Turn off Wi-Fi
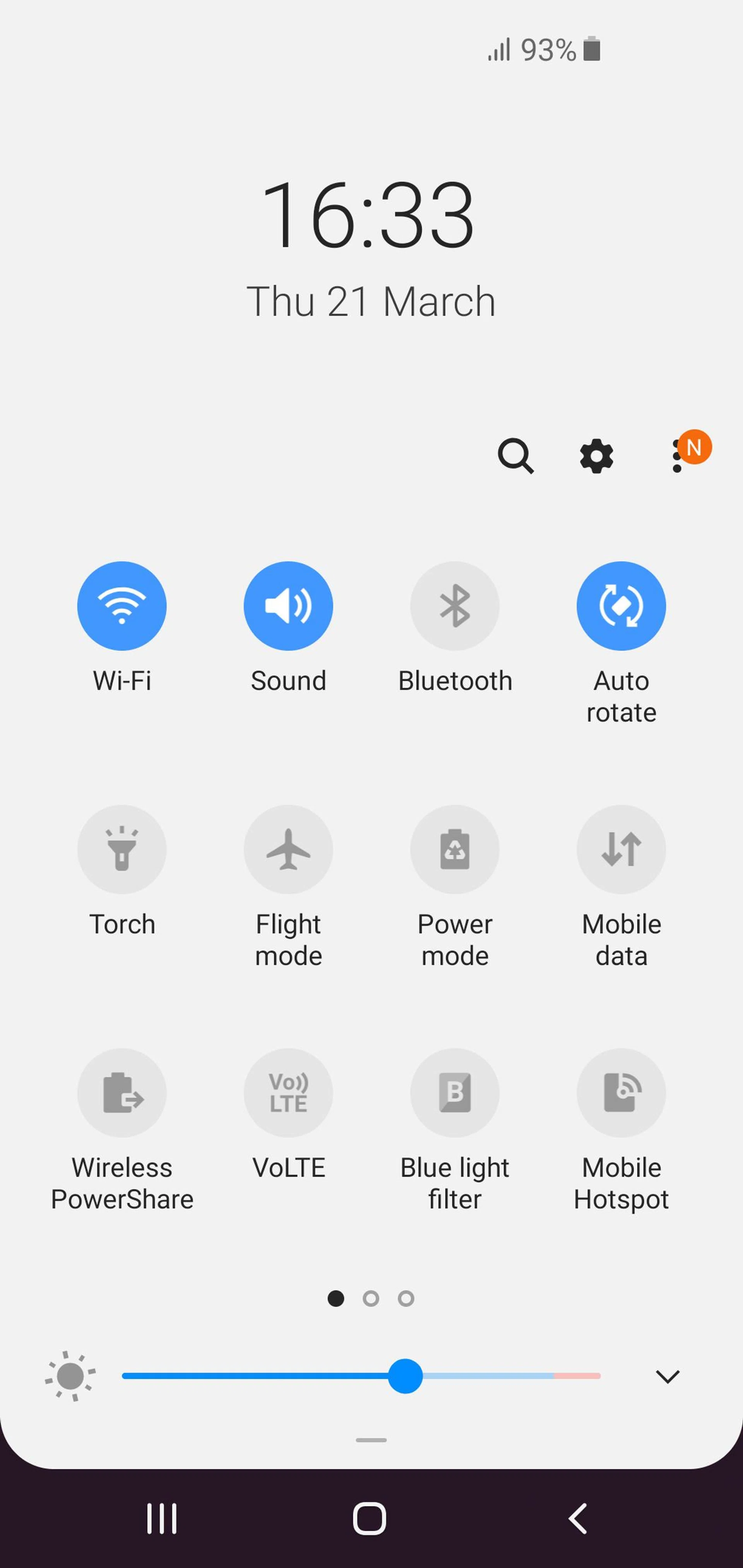 point(122,606)
